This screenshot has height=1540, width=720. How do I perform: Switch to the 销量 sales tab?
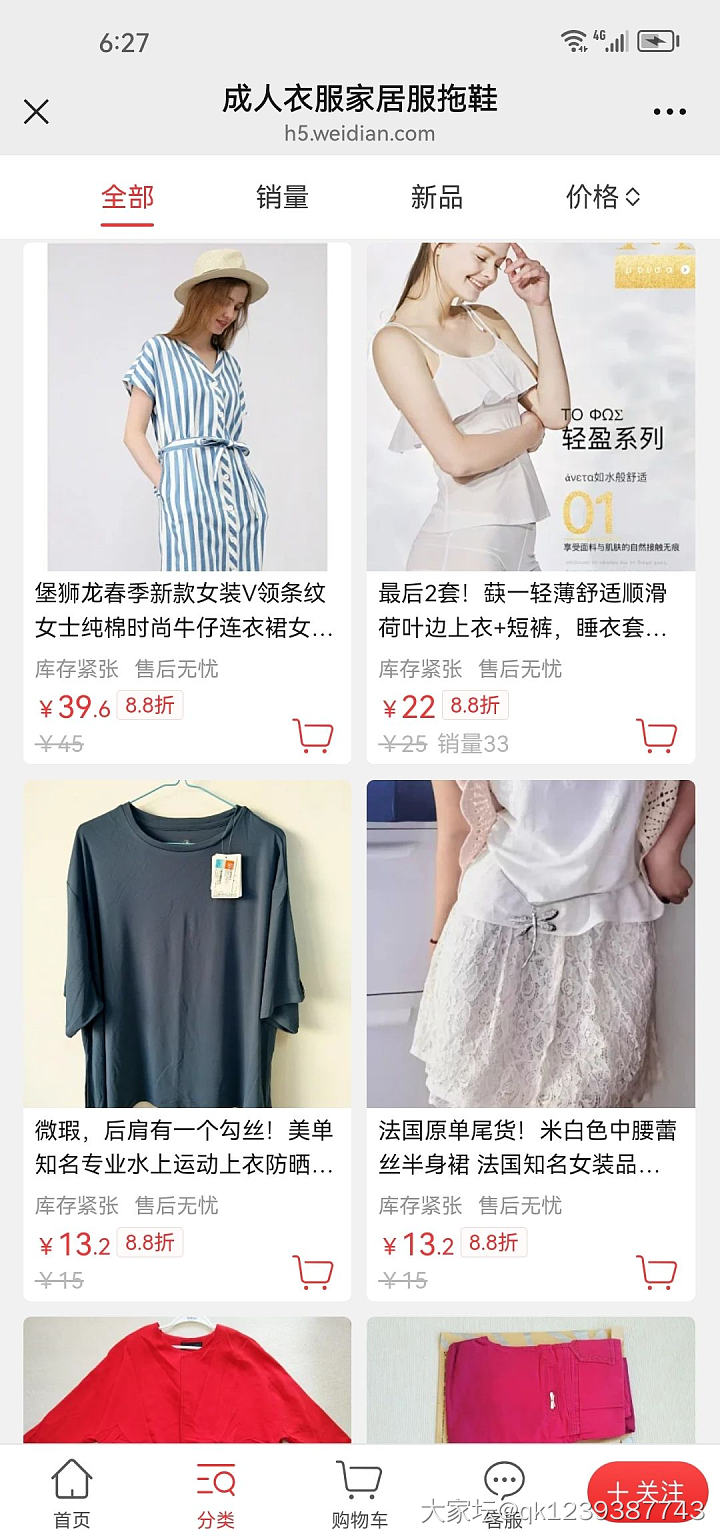coord(281,197)
